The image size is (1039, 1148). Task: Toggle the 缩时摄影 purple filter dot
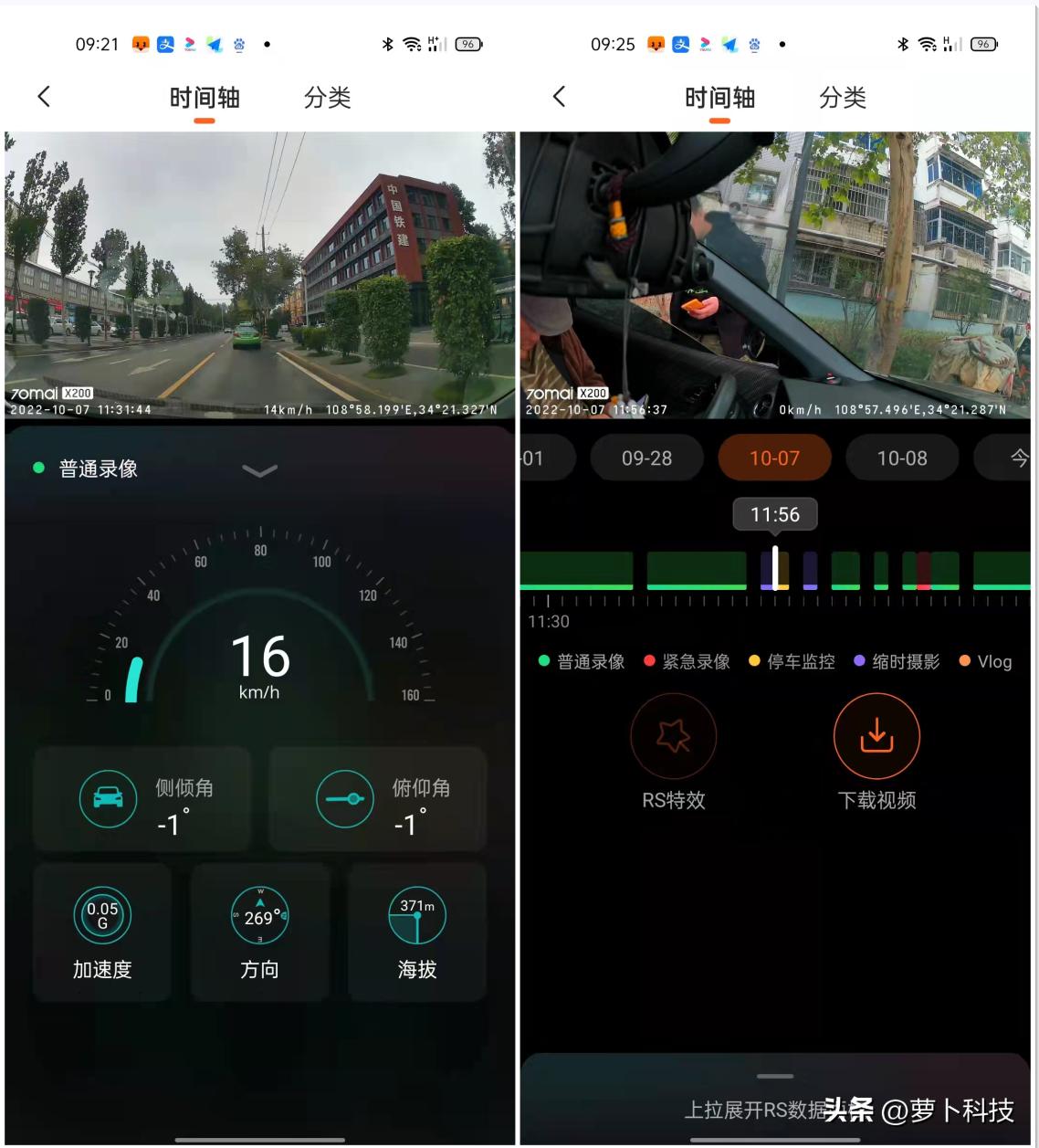click(x=858, y=660)
